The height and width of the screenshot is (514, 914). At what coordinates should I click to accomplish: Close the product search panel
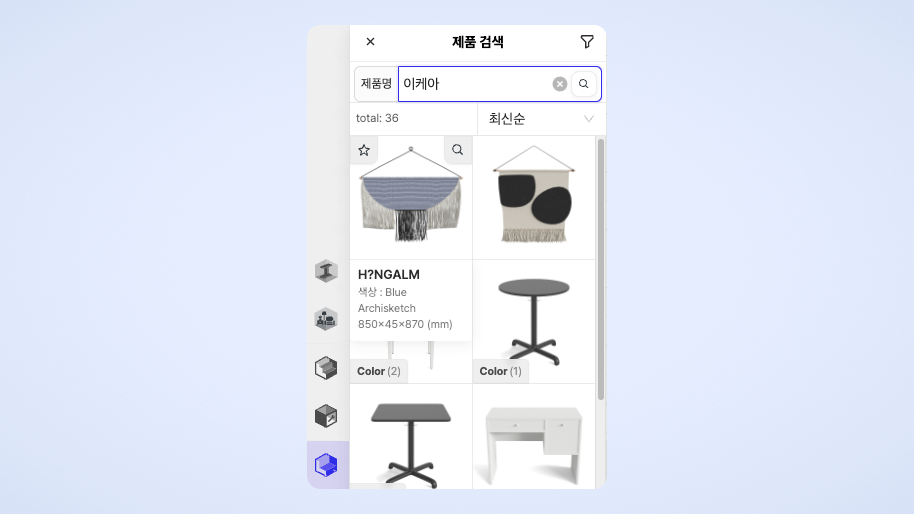pos(370,42)
